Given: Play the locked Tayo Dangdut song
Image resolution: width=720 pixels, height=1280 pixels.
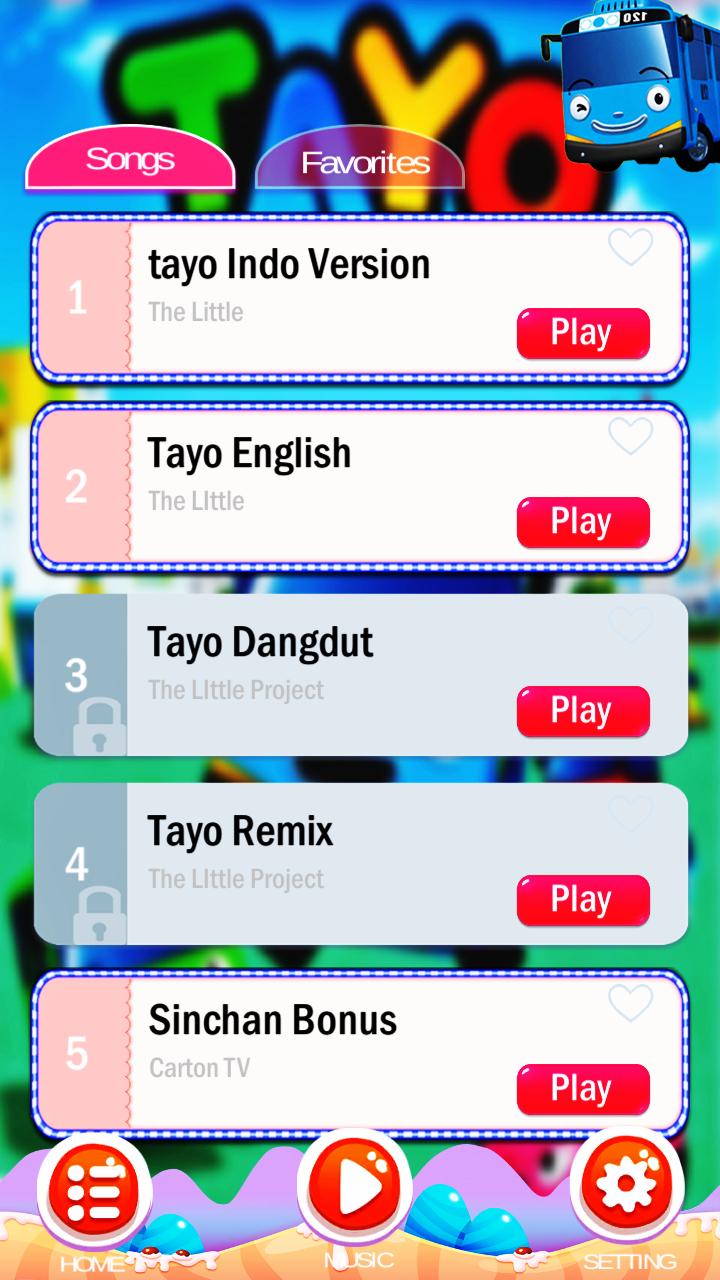Looking at the screenshot, I should point(583,711).
